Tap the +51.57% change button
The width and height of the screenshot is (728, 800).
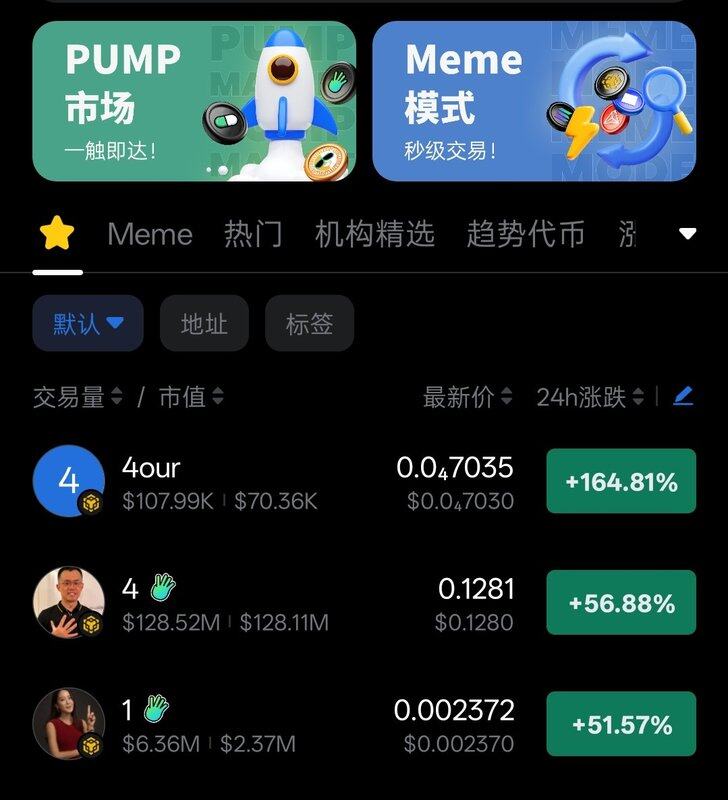621,724
